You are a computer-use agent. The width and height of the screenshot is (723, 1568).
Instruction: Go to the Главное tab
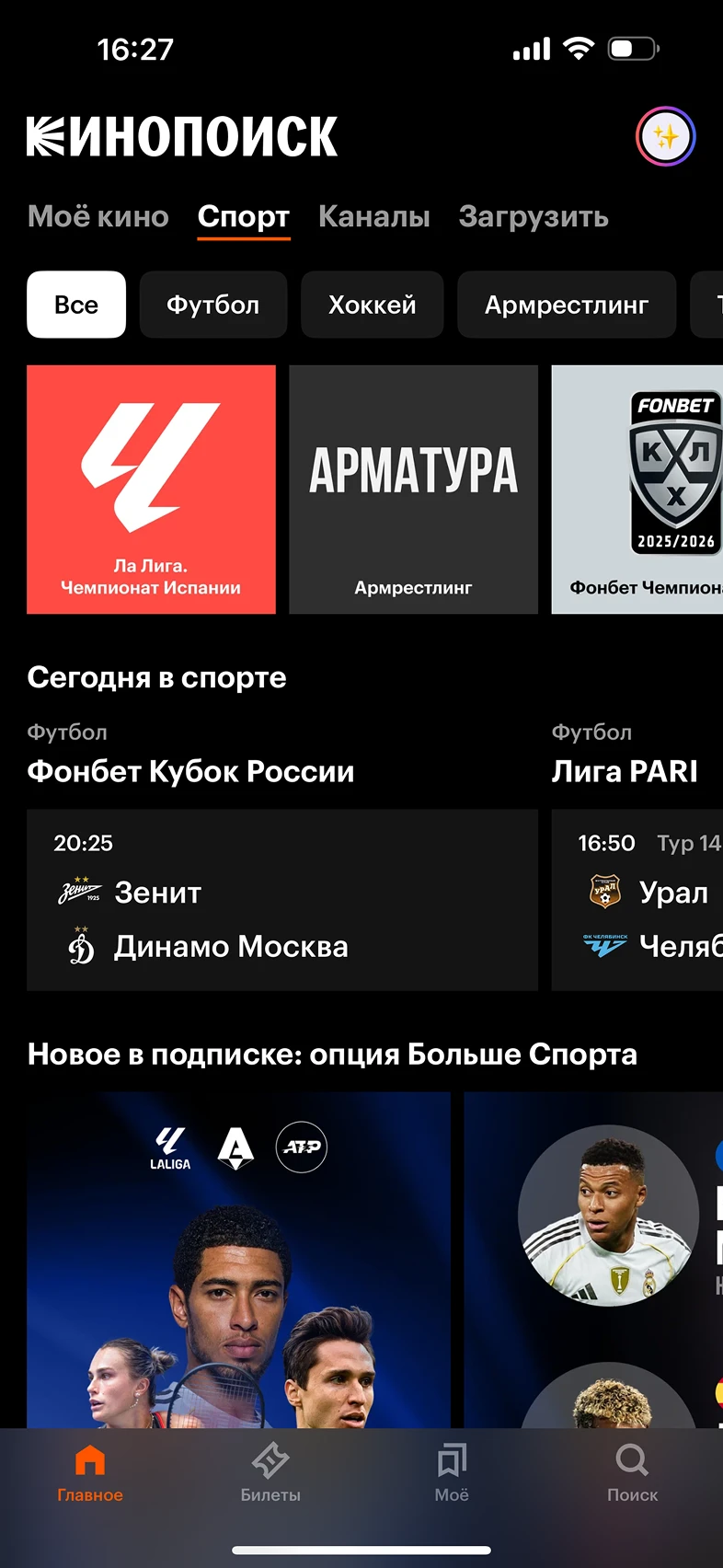coord(89,1472)
